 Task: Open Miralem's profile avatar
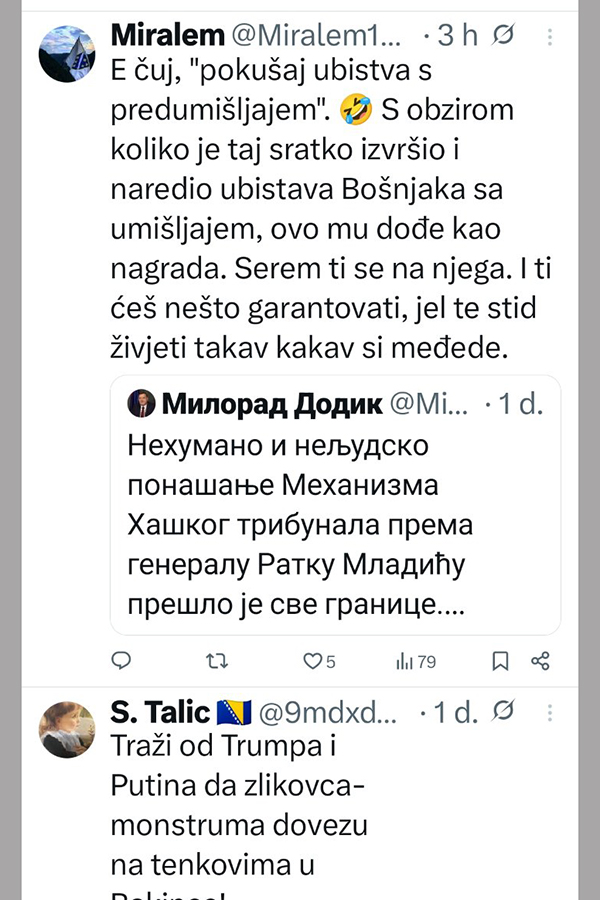click(66, 54)
